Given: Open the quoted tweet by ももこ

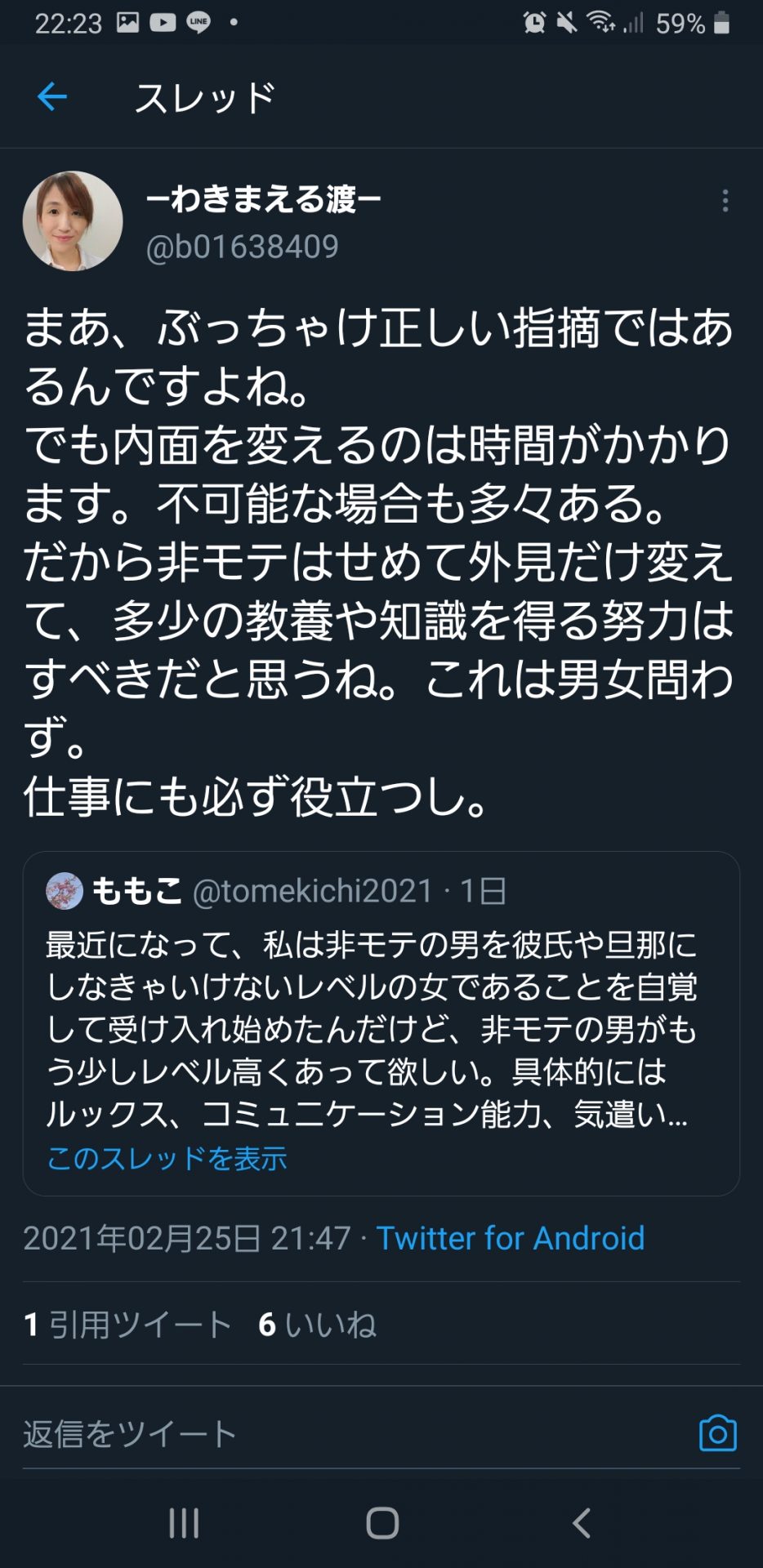Looking at the screenshot, I should click(381, 1023).
